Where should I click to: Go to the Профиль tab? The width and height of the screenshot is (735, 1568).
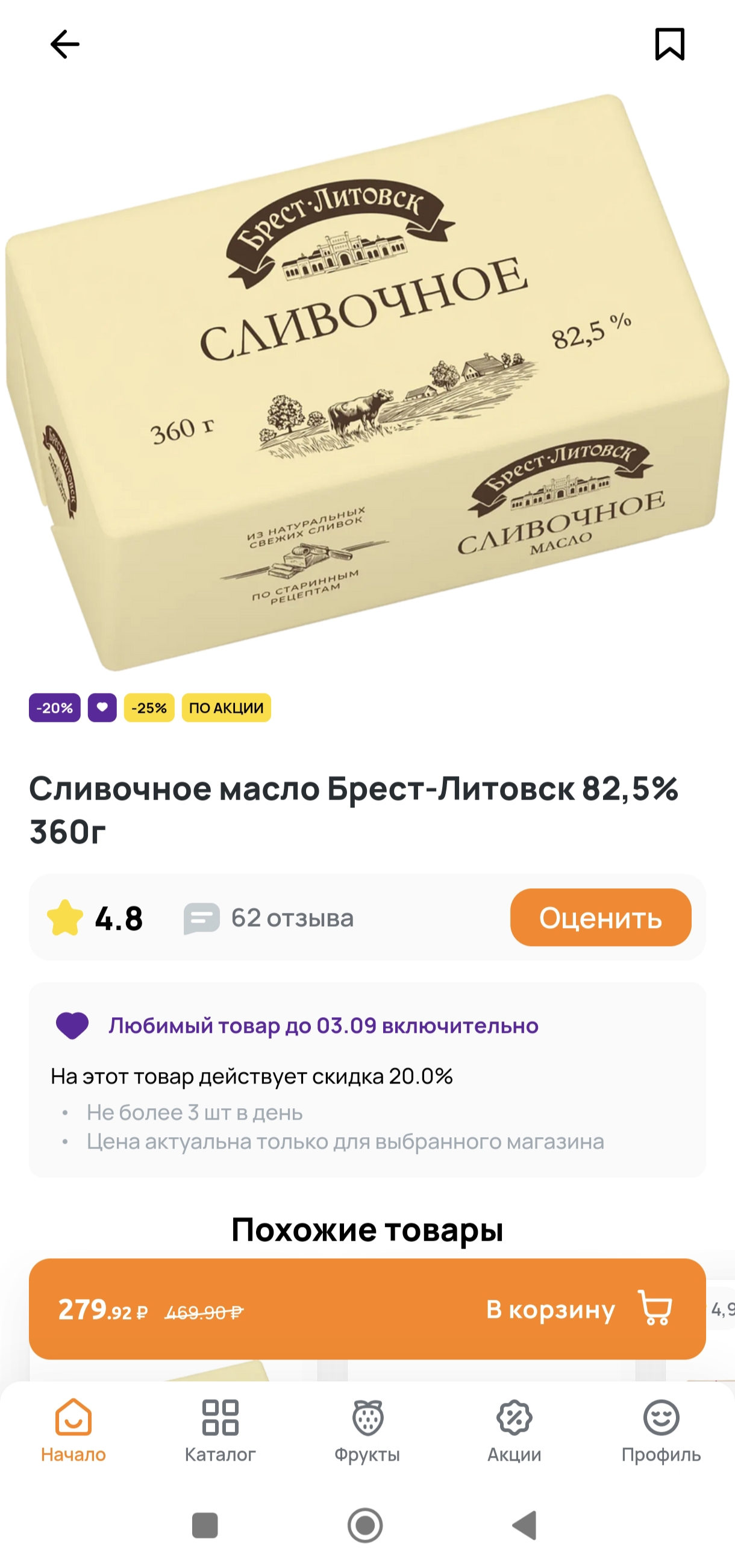pyautogui.click(x=661, y=1430)
